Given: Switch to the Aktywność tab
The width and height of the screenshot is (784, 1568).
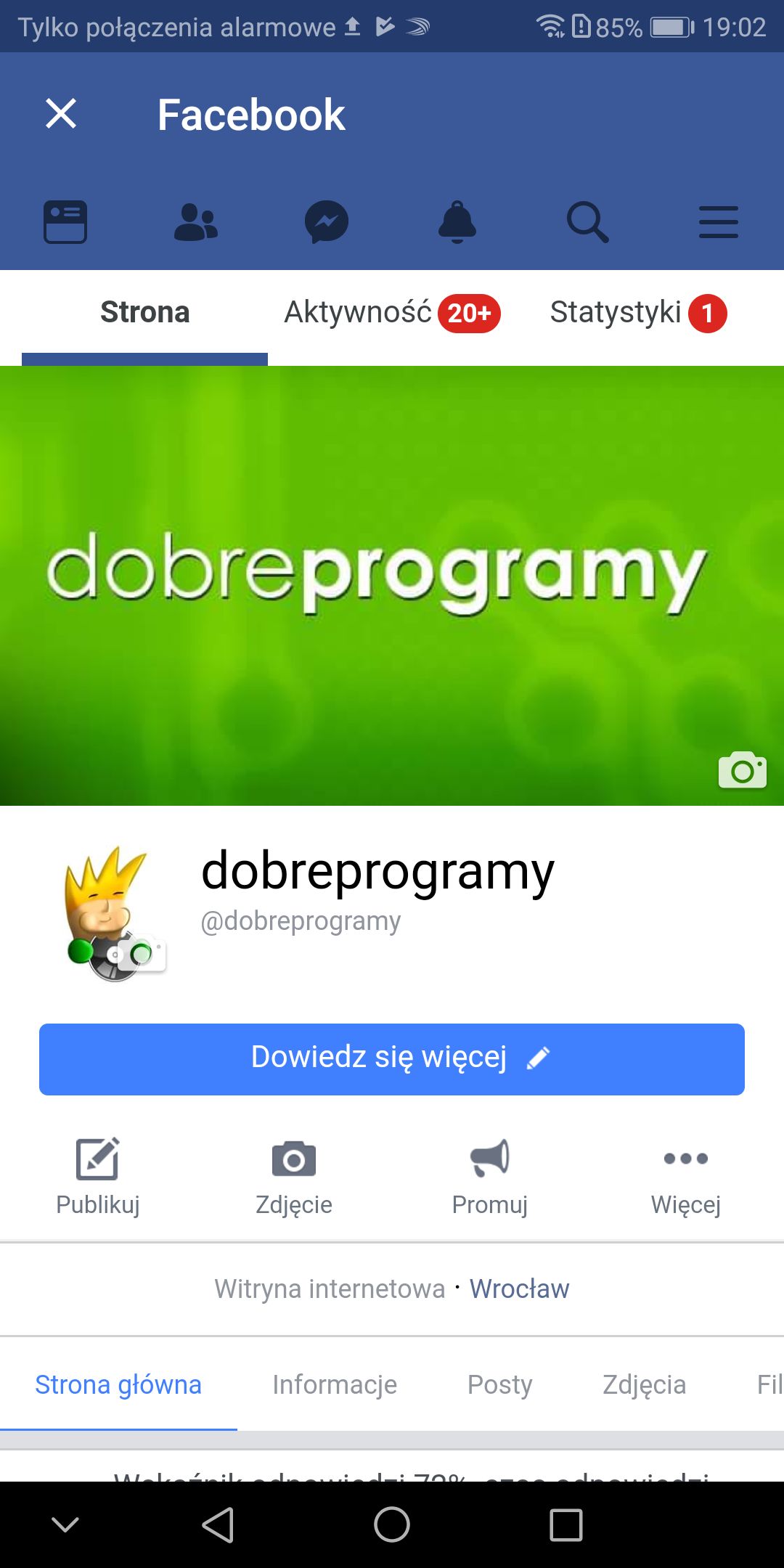Looking at the screenshot, I should coord(392,313).
